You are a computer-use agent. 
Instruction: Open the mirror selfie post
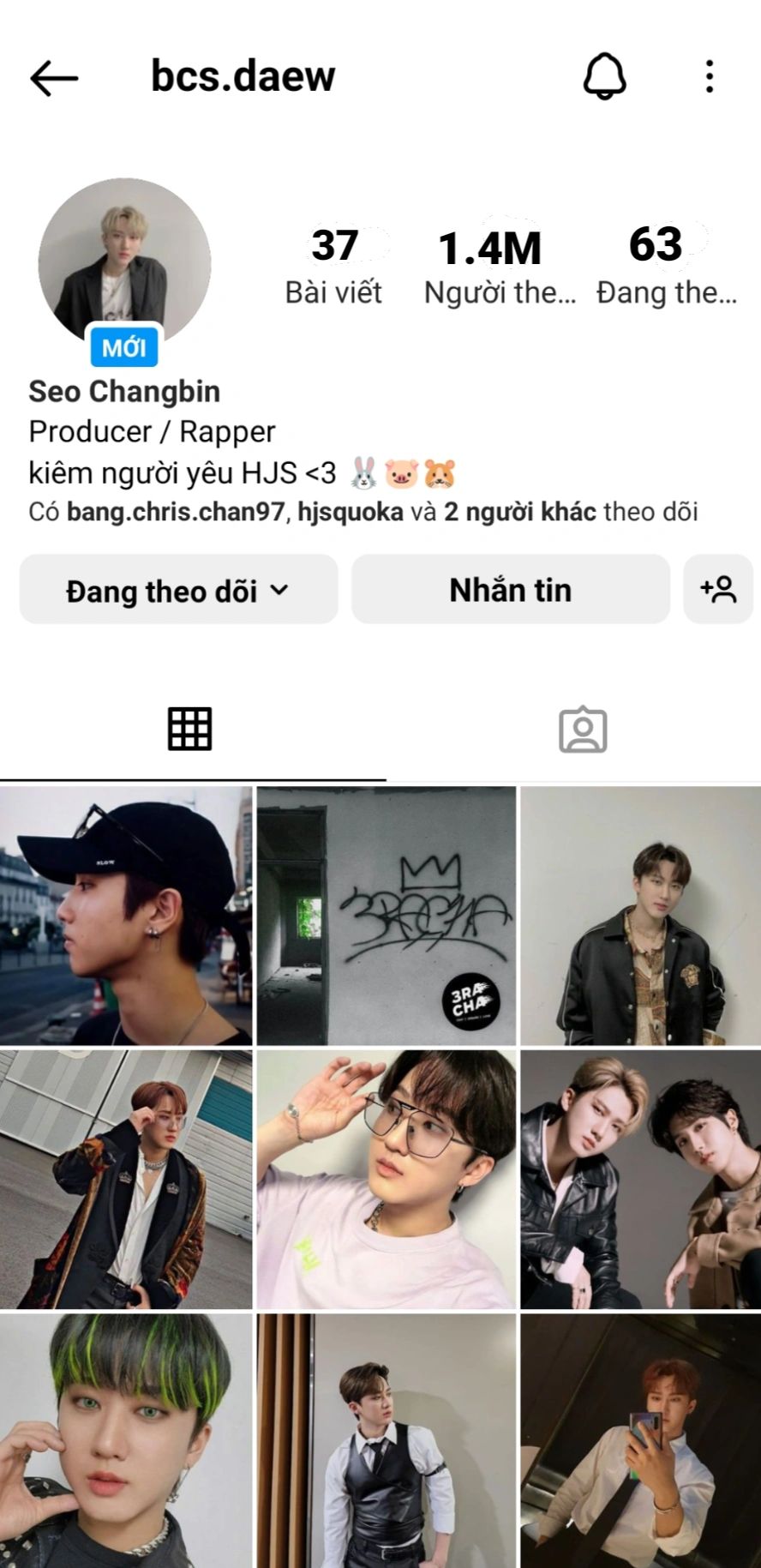640,1440
